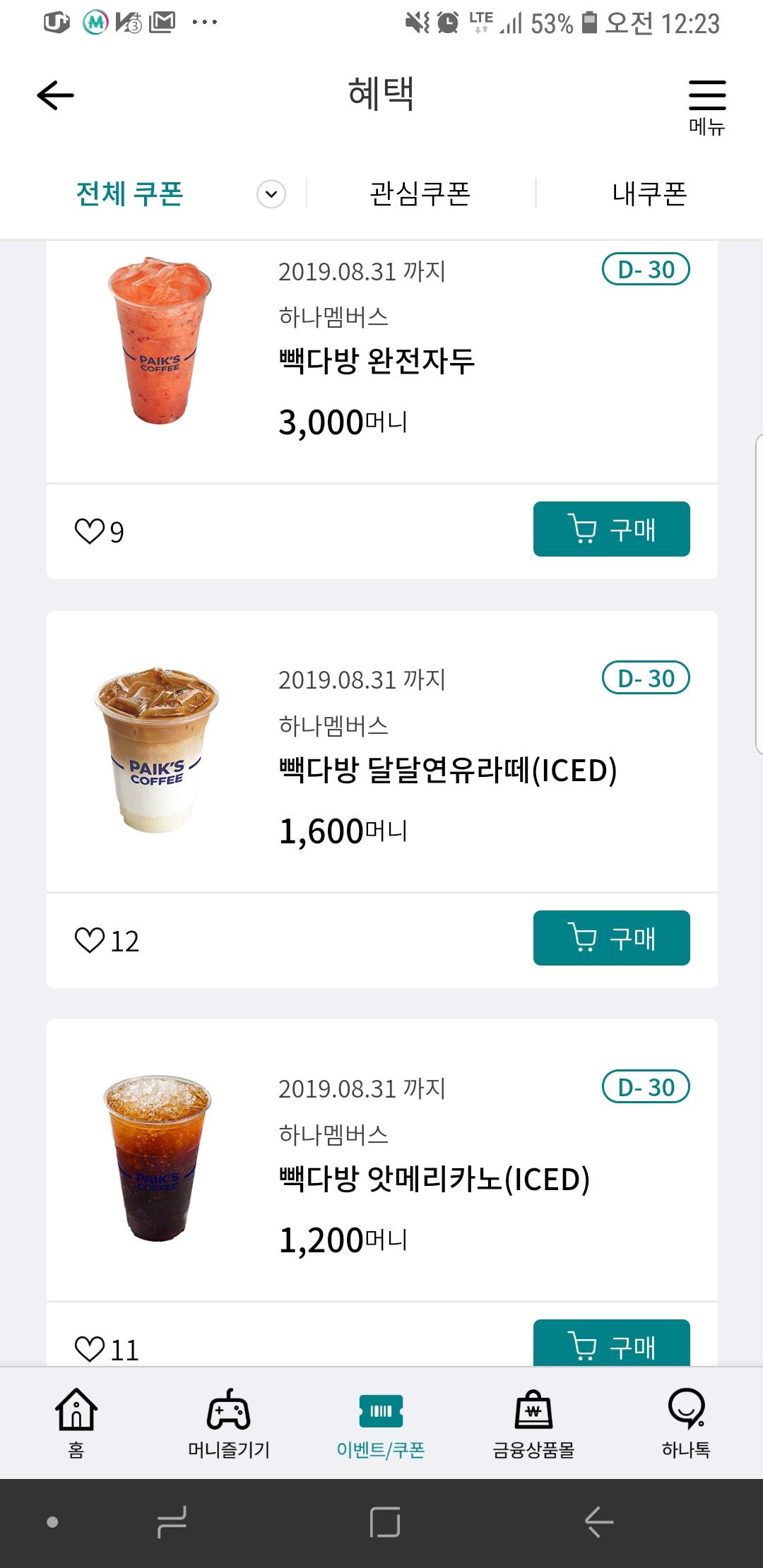Switch to the 내쿠폰 tab
The height and width of the screenshot is (1568, 763).
pos(649,194)
